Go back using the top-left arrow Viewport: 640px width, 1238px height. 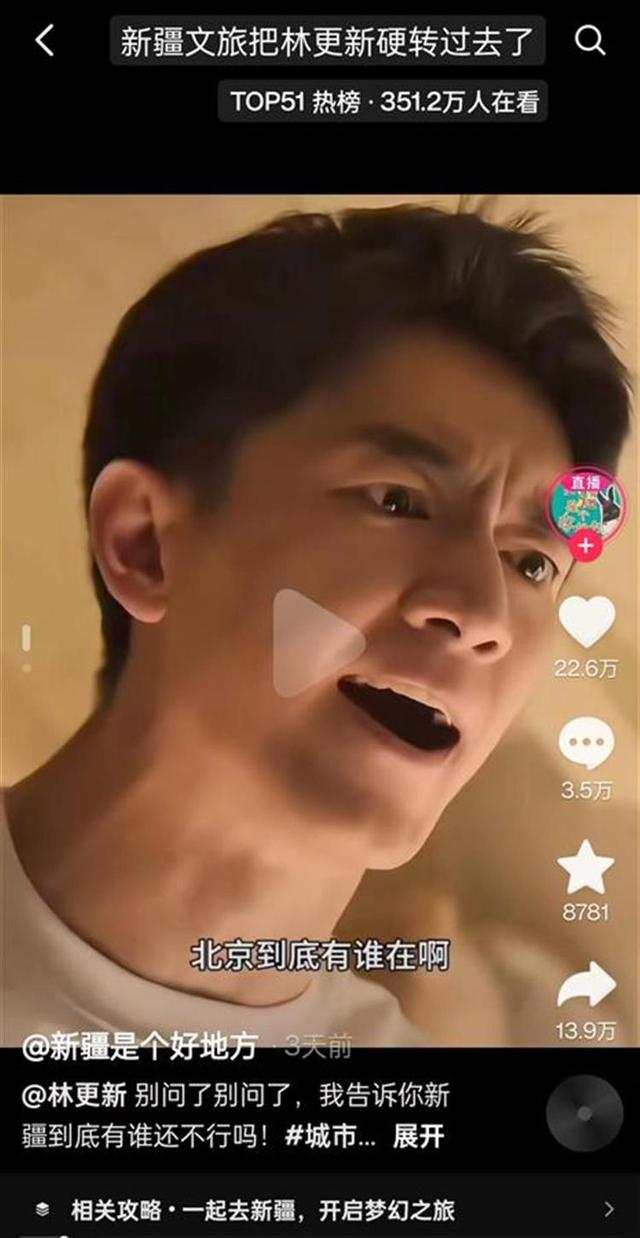44,42
